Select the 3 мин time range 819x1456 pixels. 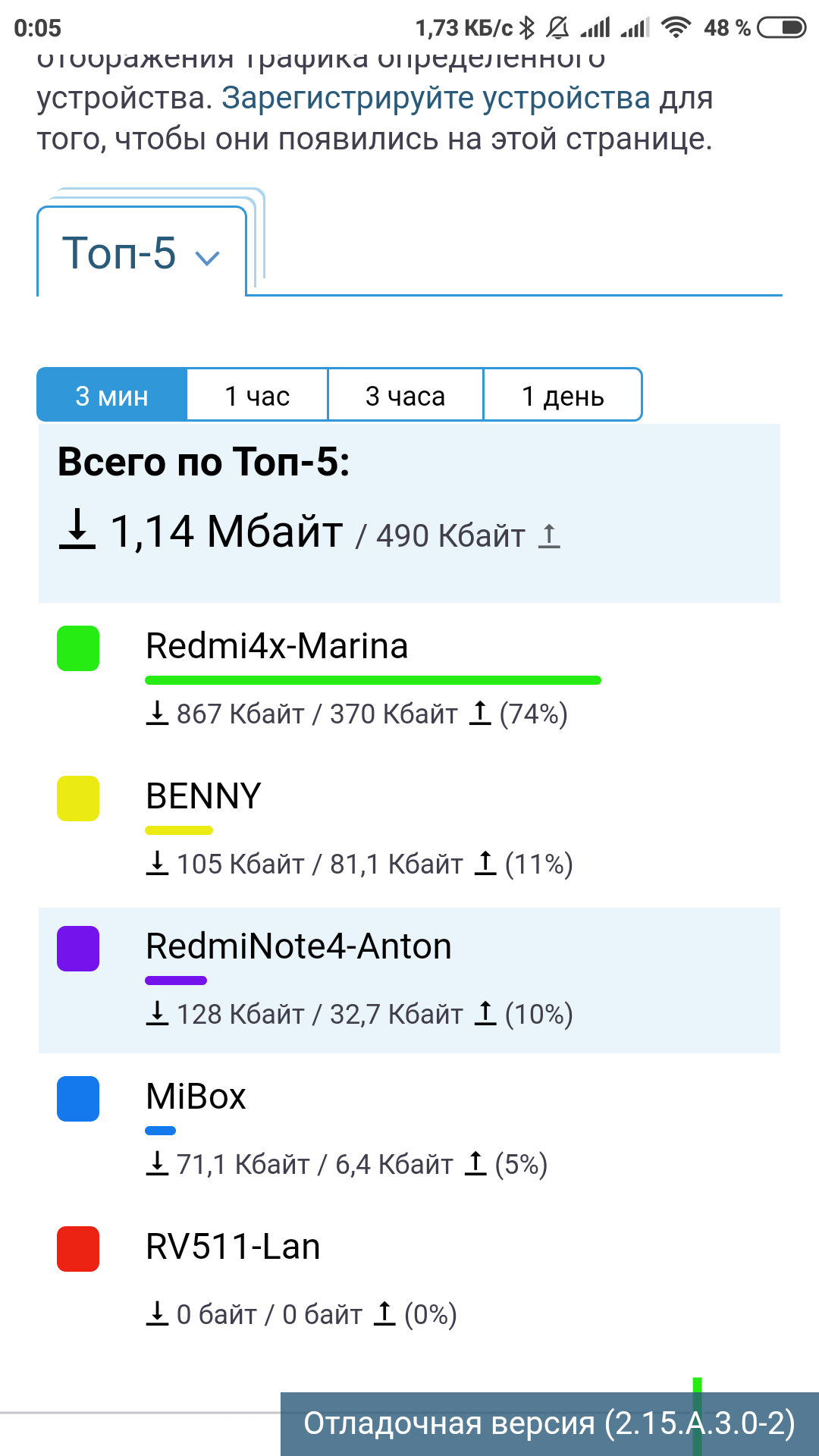112,395
